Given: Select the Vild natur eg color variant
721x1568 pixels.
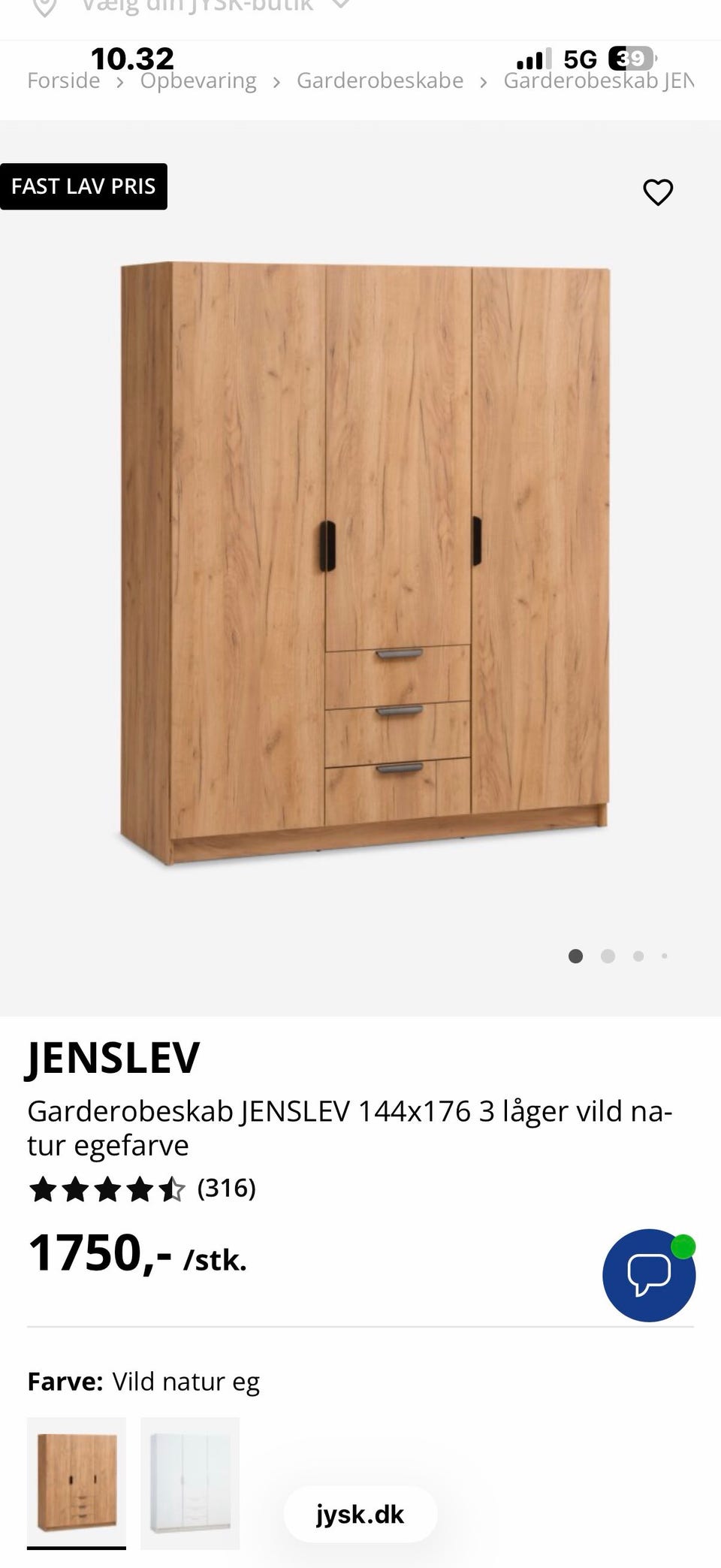Looking at the screenshot, I should (77, 1482).
